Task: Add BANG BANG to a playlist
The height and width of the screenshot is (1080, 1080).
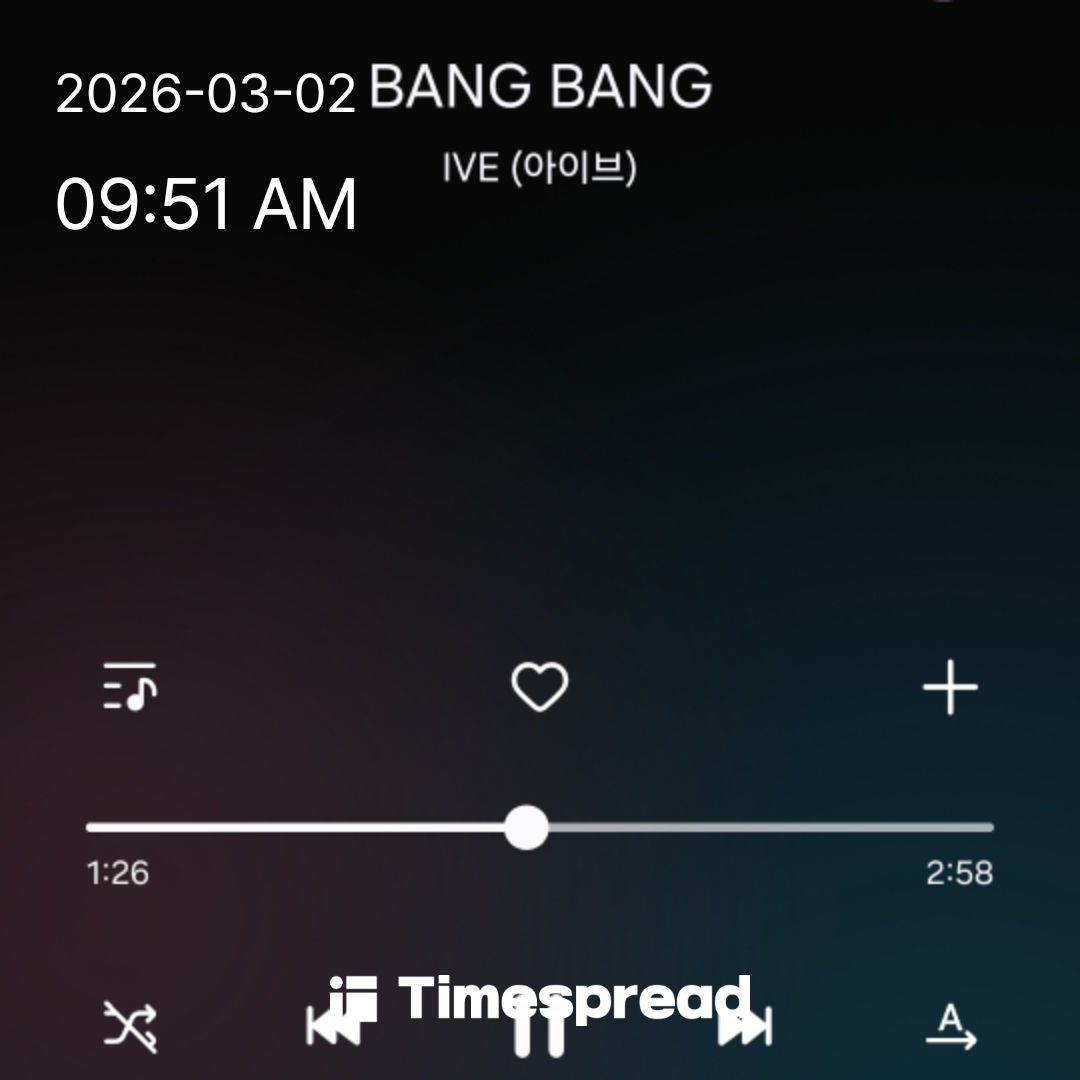Action: click(949, 688)
